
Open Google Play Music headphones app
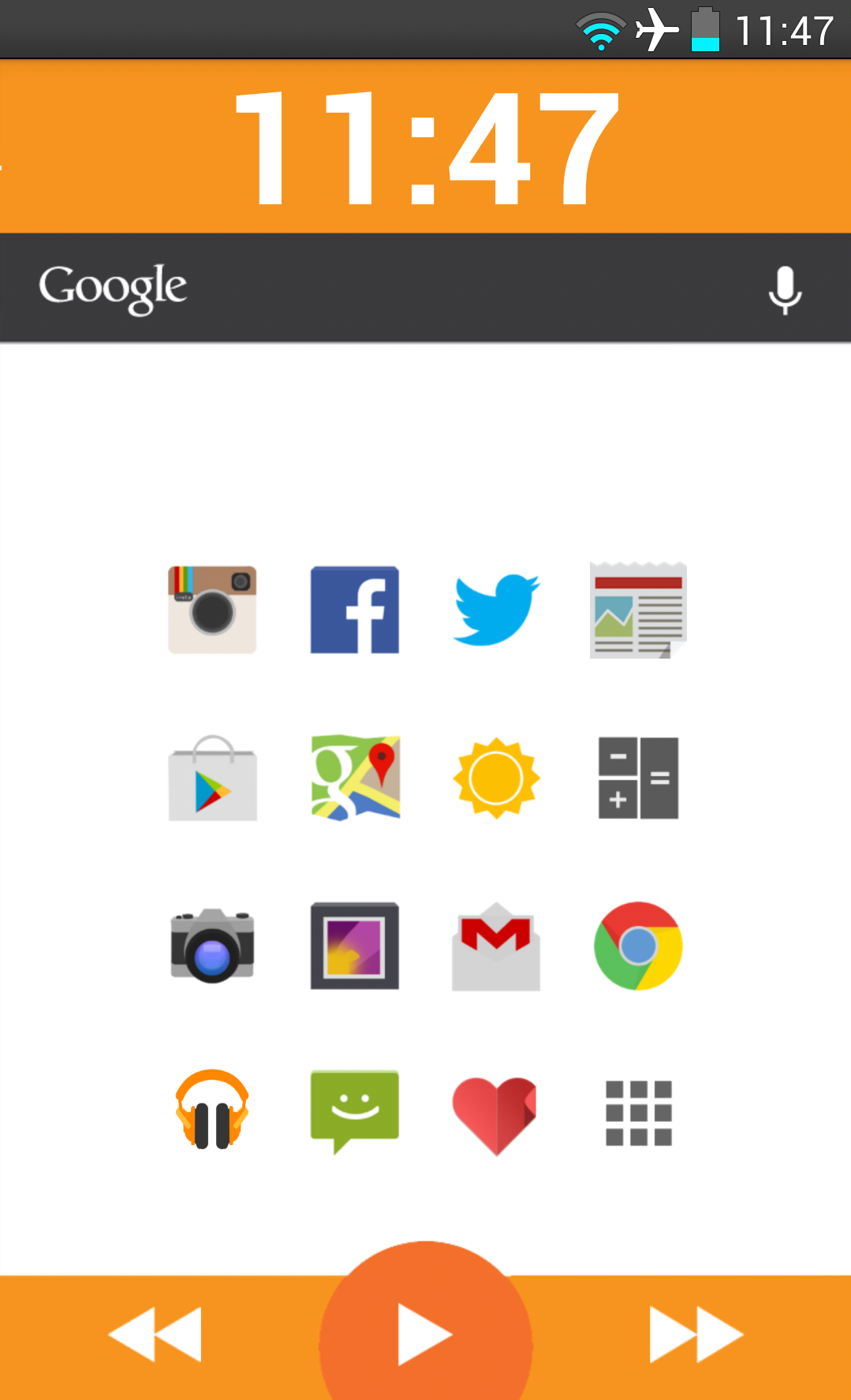coord(212,1111)
